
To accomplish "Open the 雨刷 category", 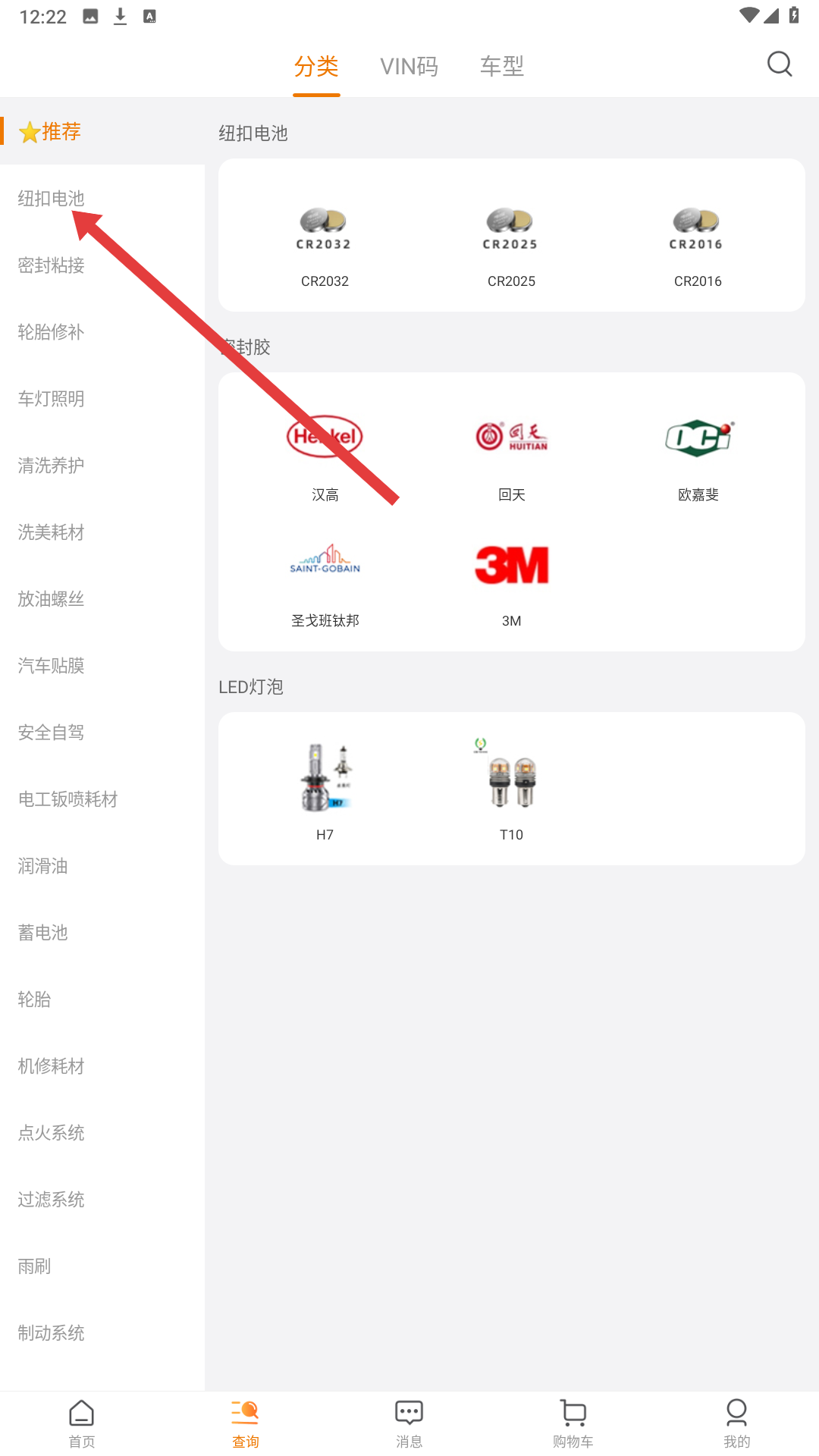I will (35, 1266).
